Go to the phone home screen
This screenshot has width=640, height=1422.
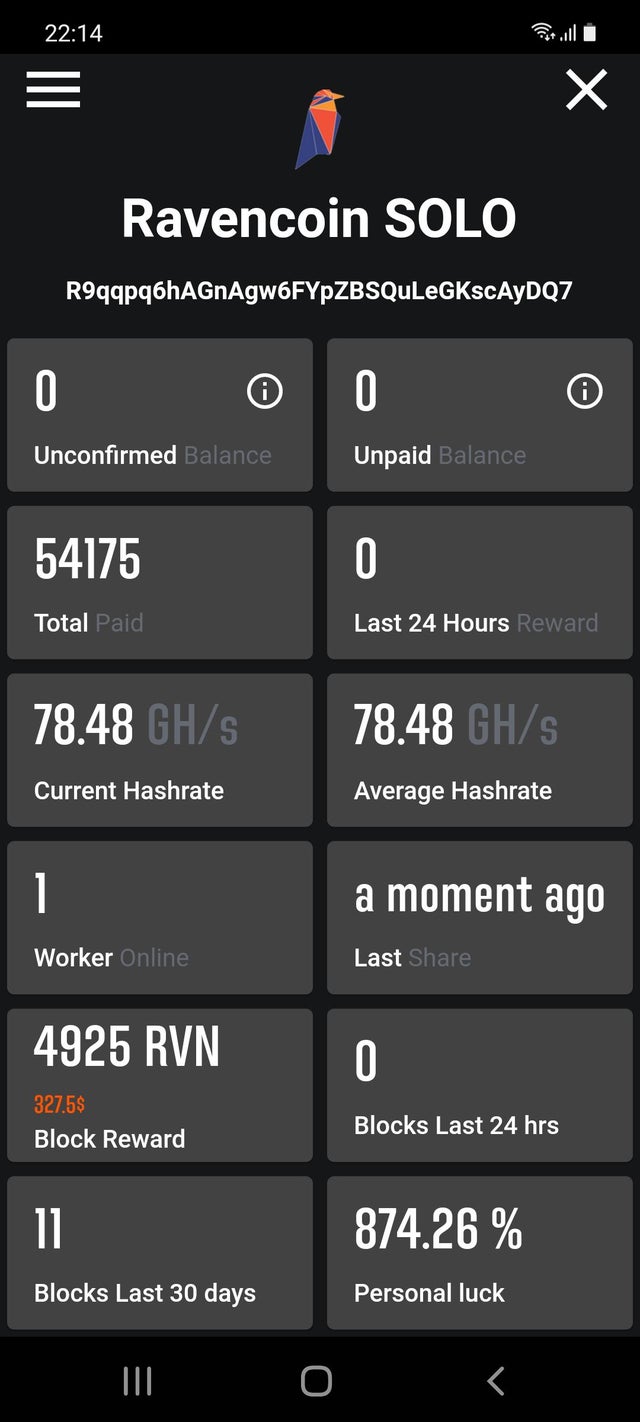(x=316, y=1380)
